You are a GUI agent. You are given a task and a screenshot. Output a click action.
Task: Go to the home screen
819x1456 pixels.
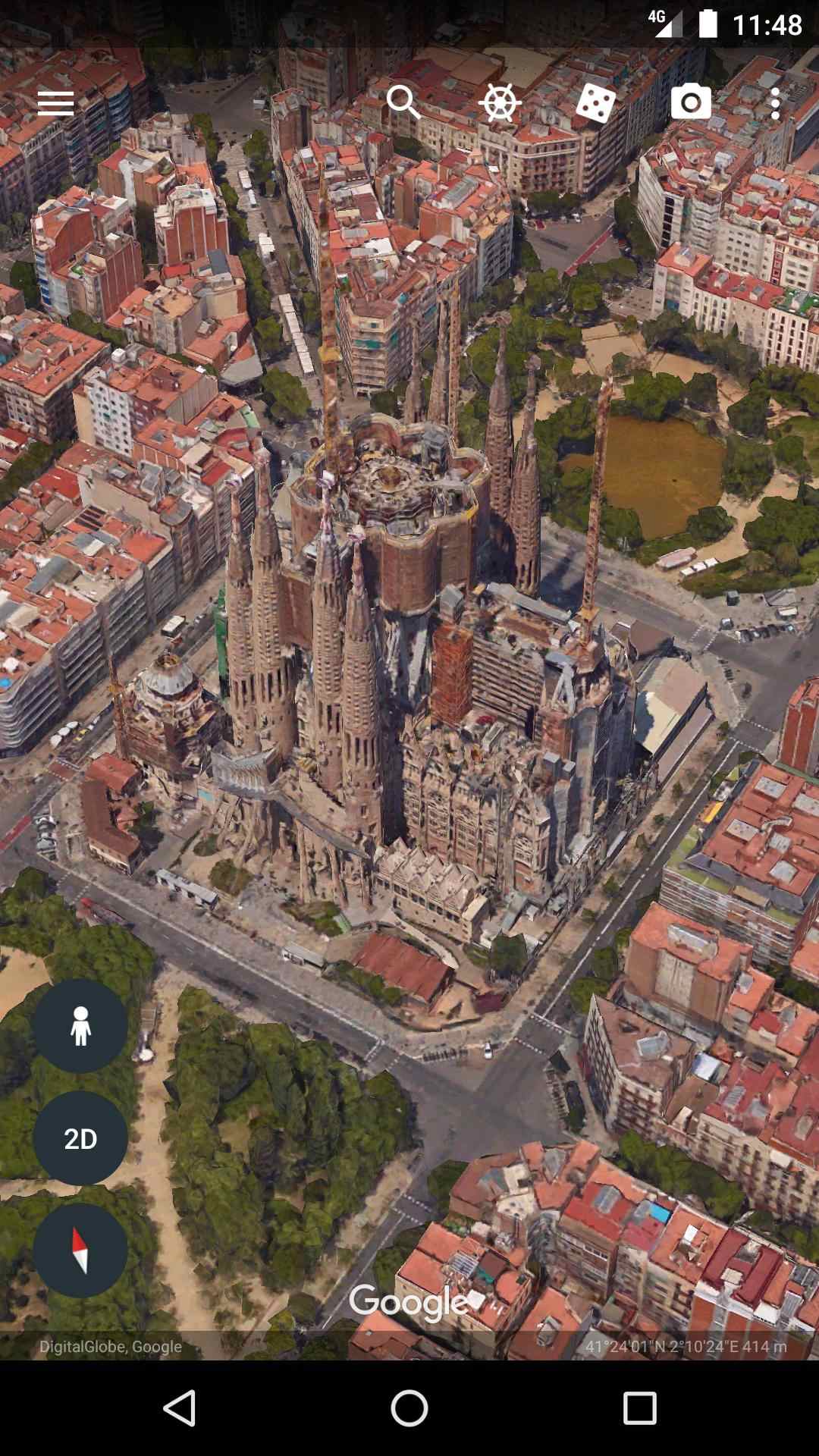409,1408
